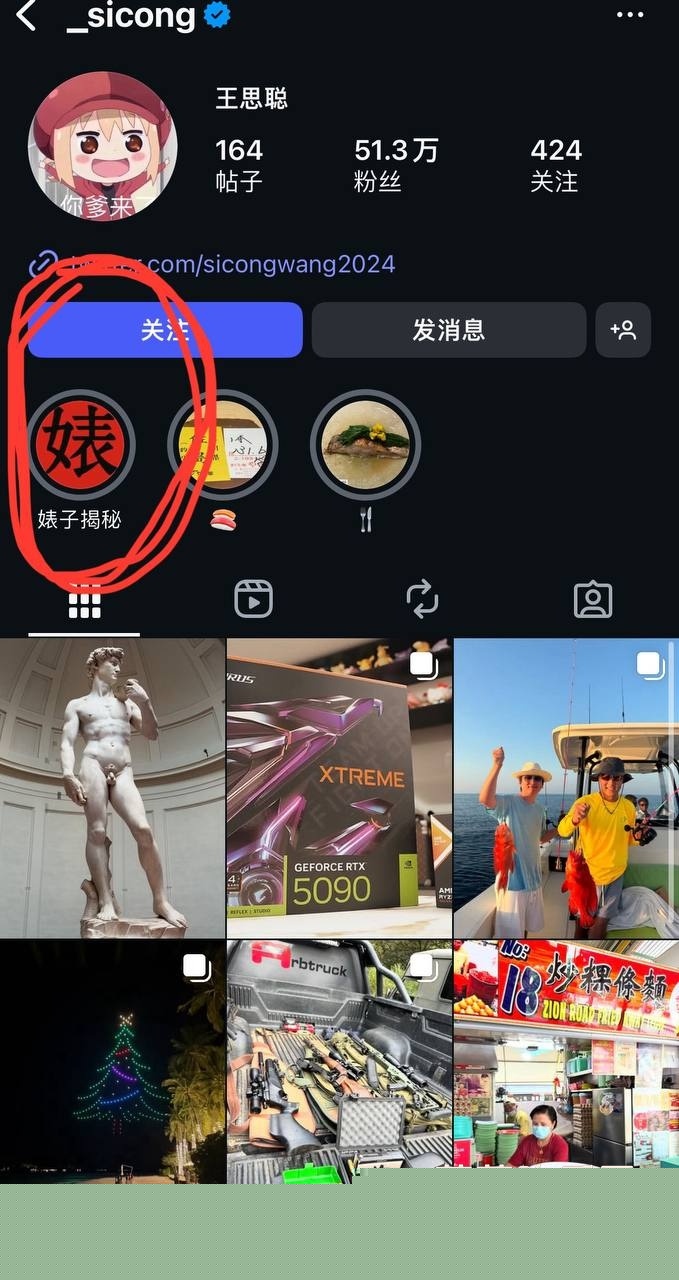Show suggested accounts via add-person icon
This screenshot has height=1280, width=679.
pos(623,330)
